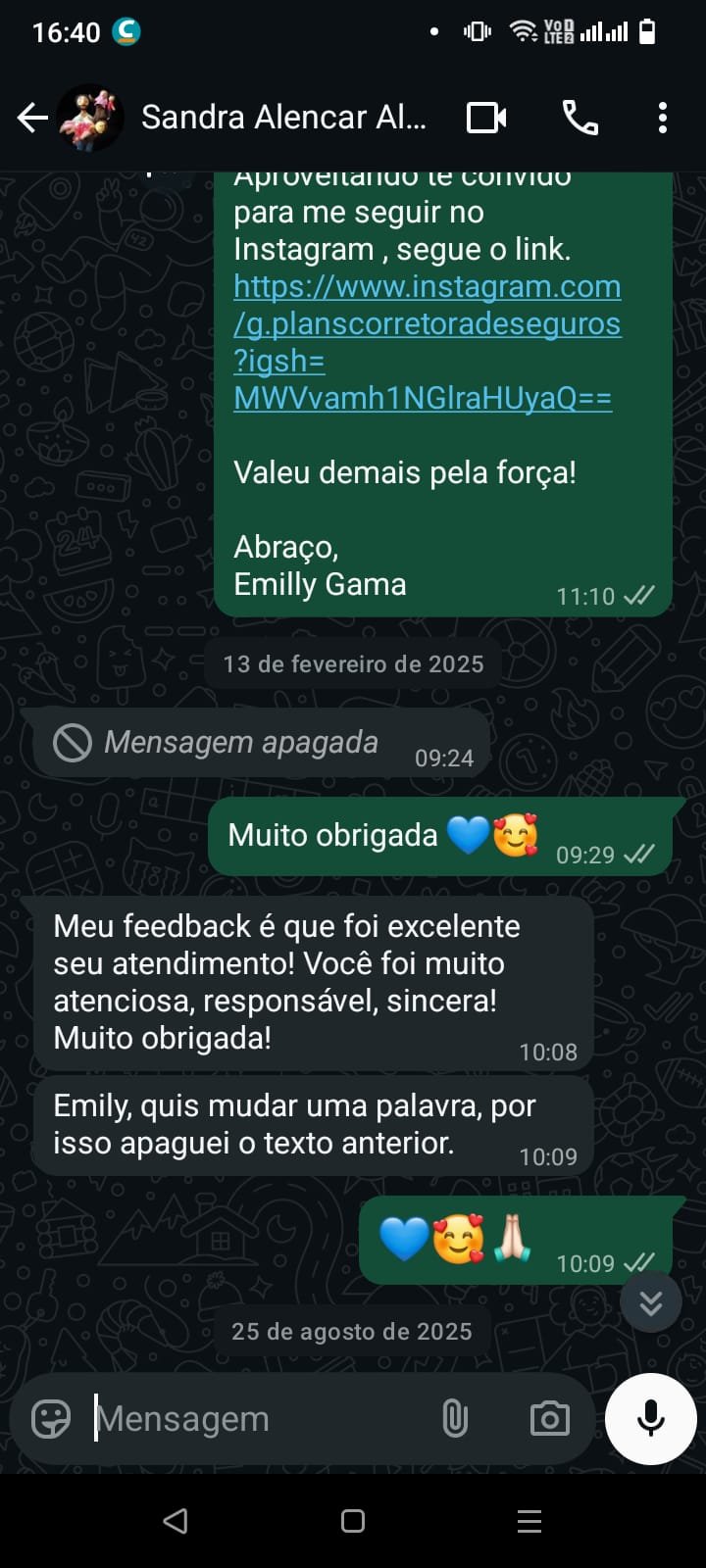Go back to the chat list
This screenshot has width=706, height=1568.
(32, 119)
